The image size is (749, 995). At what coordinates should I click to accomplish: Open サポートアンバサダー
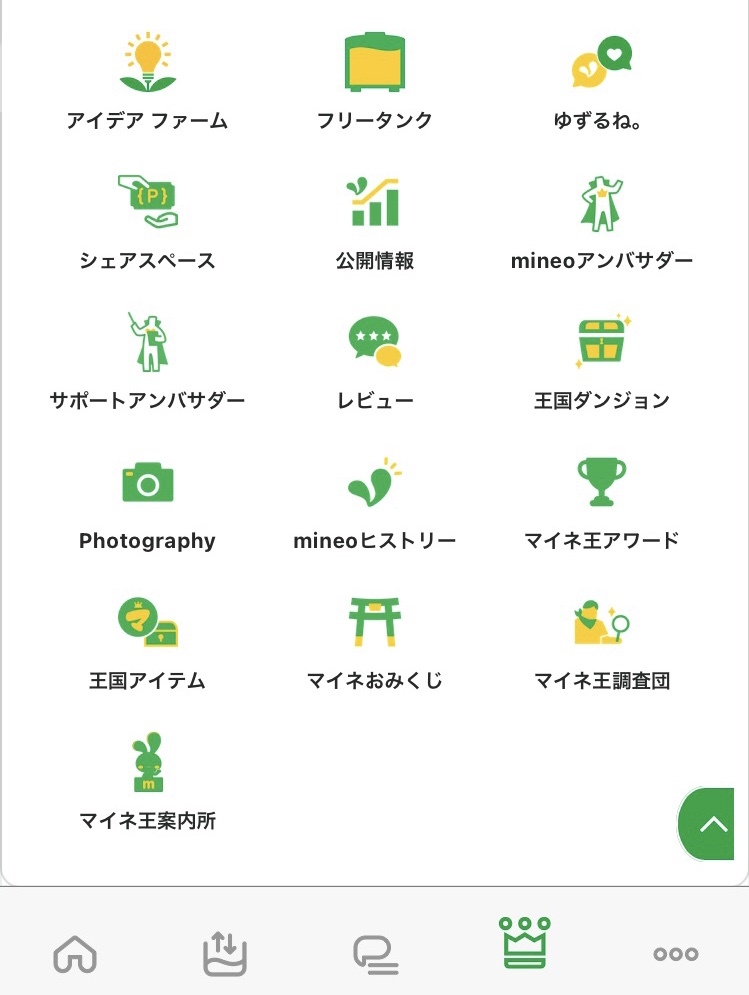147,362
